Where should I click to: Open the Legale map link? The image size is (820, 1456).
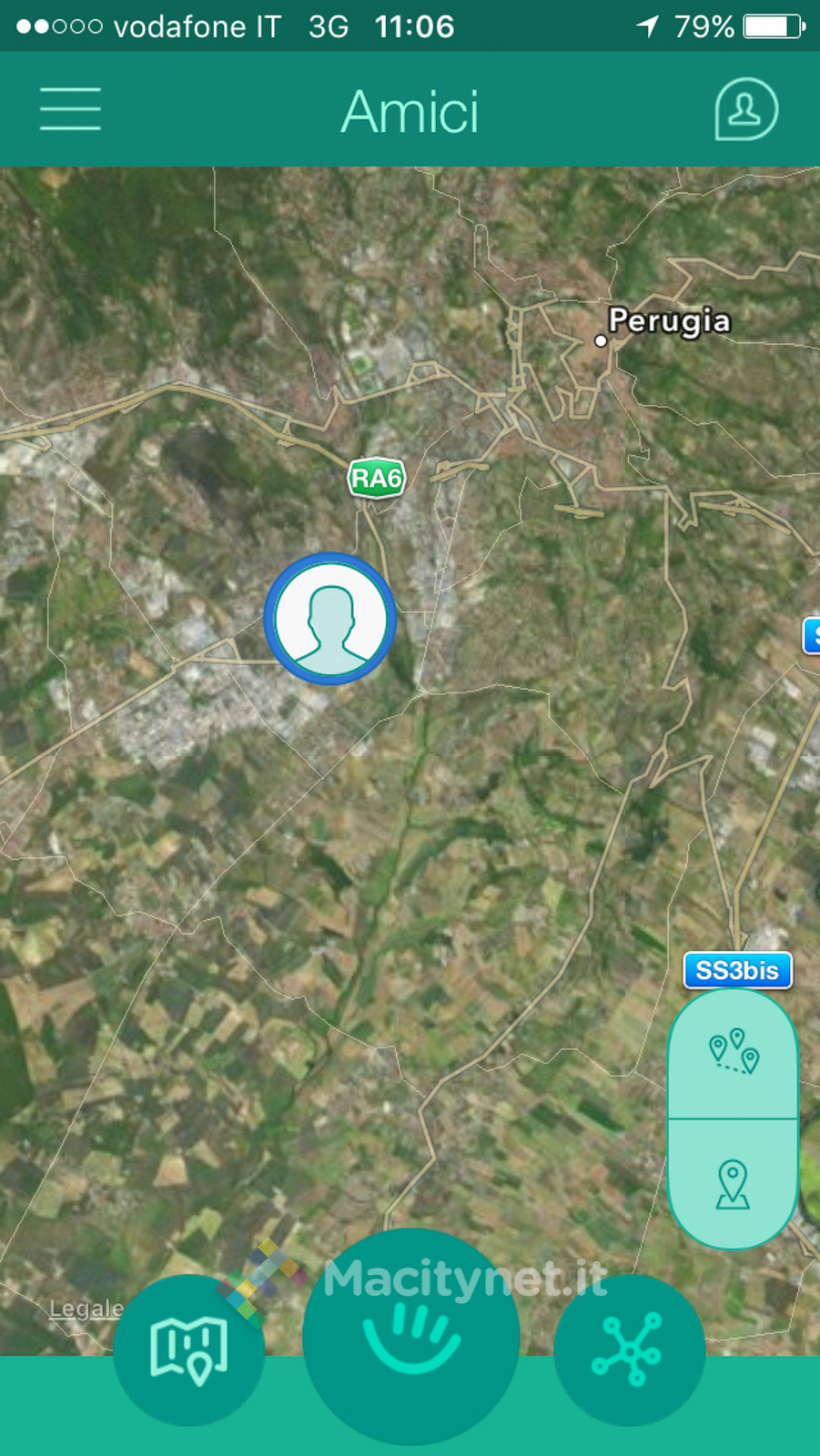[86, 1309]
